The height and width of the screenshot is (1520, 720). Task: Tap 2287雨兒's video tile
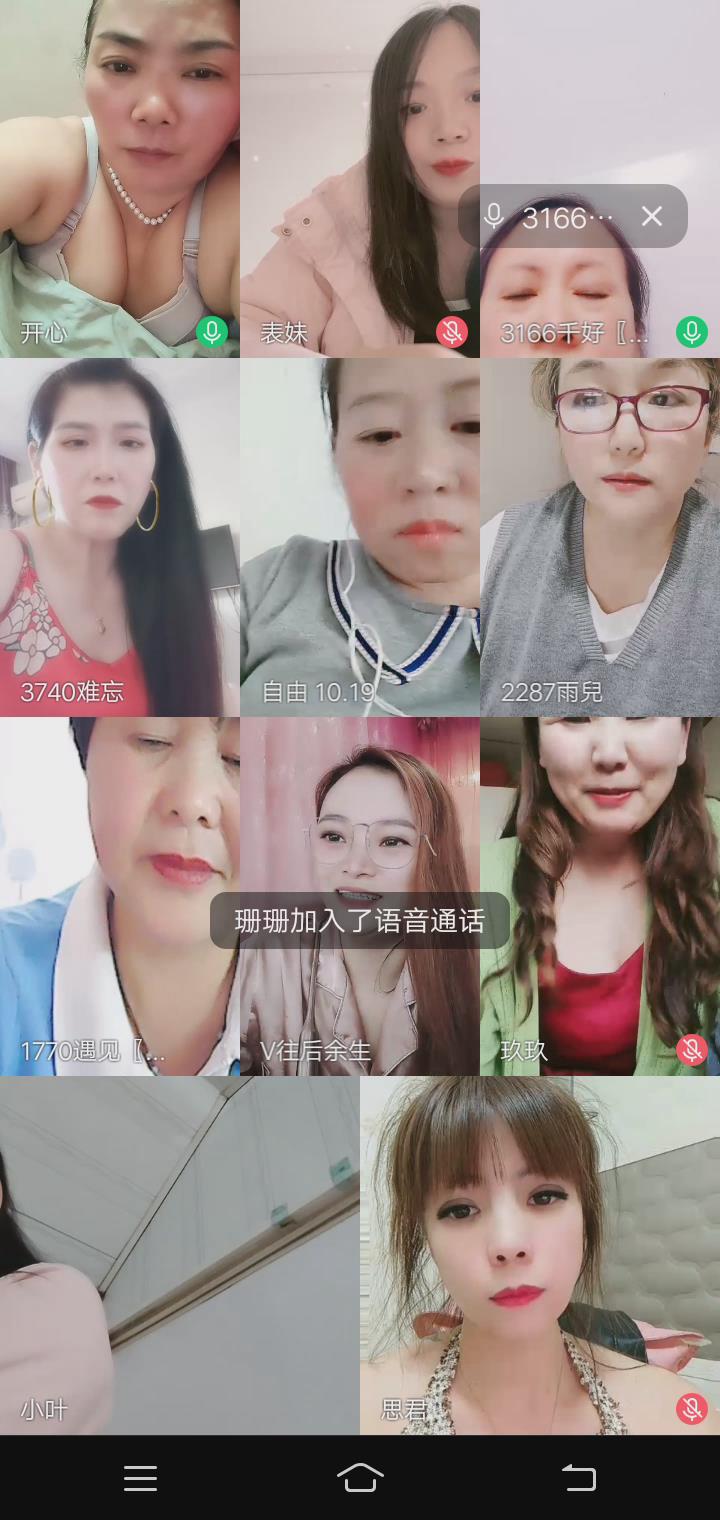[600, 537]
